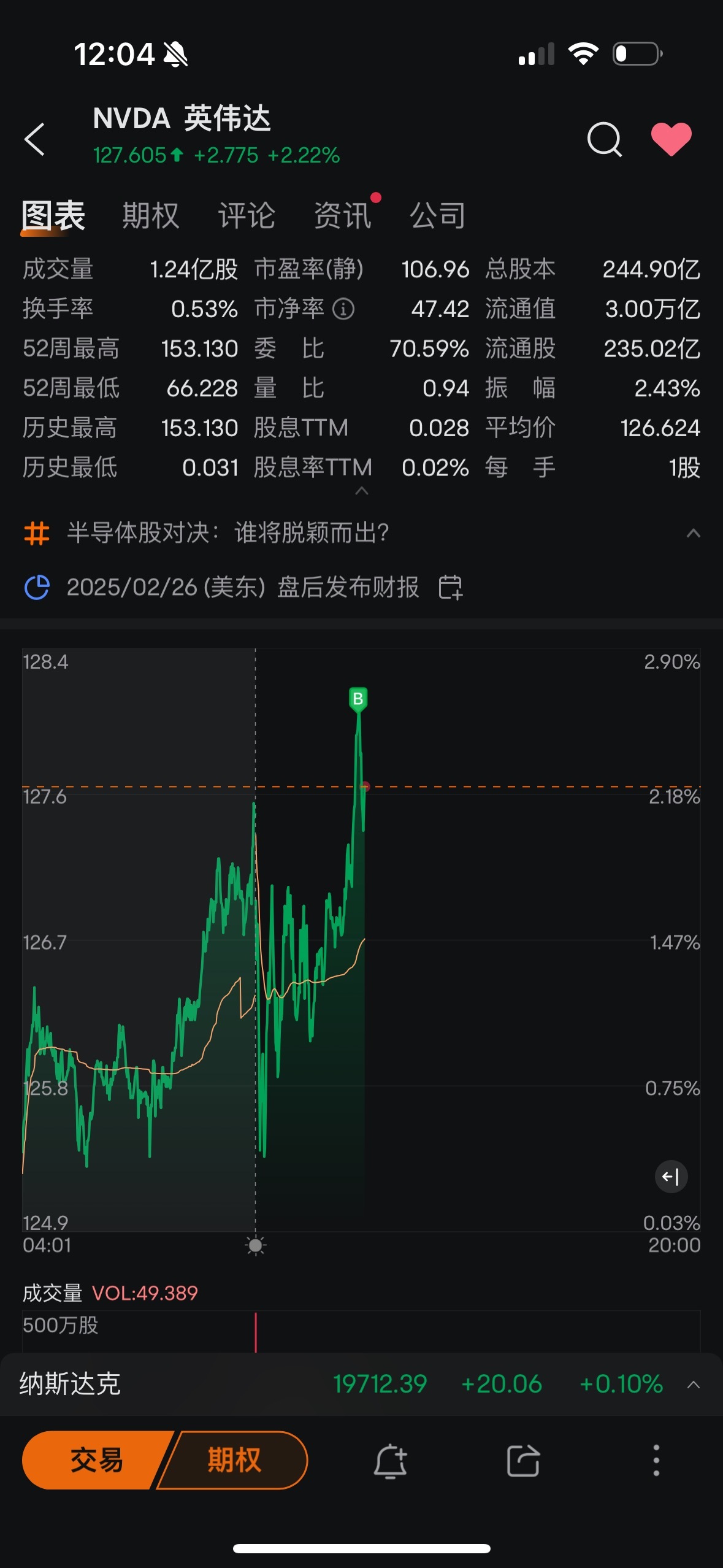Viewport: 723px width, 1568px height.
Task: Open the three-dot more menu
Action: [x=656, y=1460]
